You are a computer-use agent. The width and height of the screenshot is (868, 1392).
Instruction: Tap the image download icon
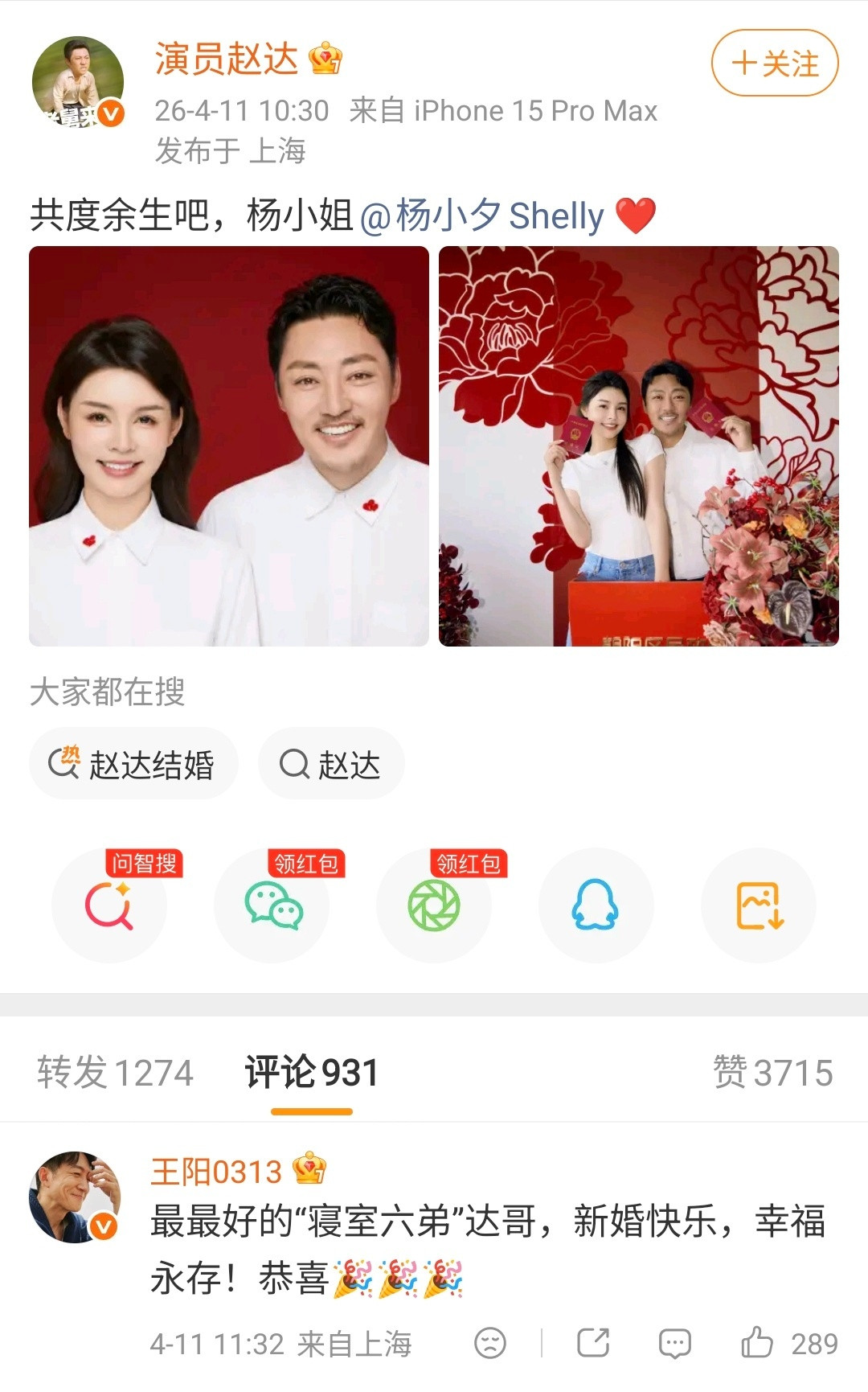click(x=758, y=905)
